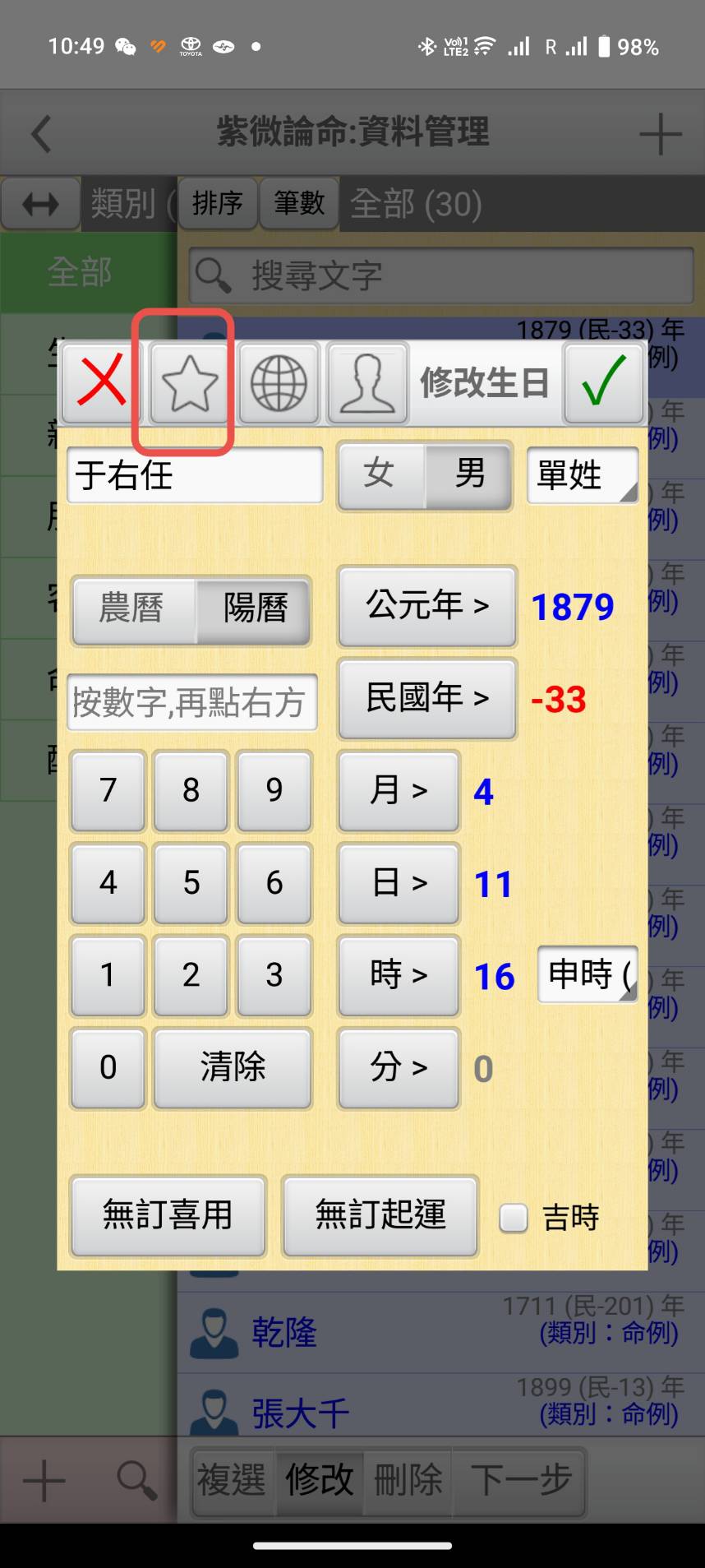Tap the 無訂喜用 button
This screenshot has width=705, height=1568.
click(x=168, y=1215)
